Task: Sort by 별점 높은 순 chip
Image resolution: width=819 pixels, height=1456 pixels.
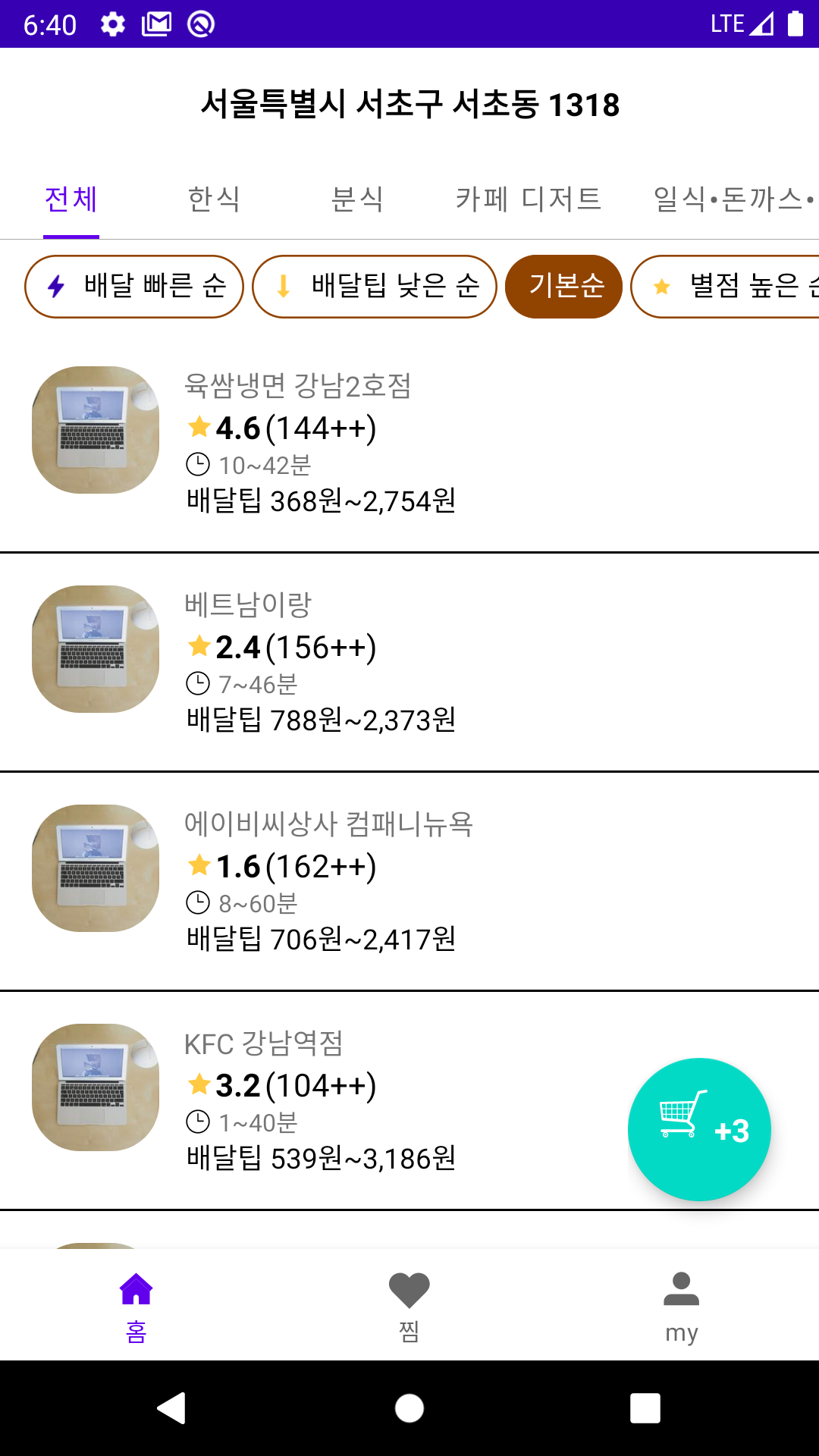Action: point(726,287)
